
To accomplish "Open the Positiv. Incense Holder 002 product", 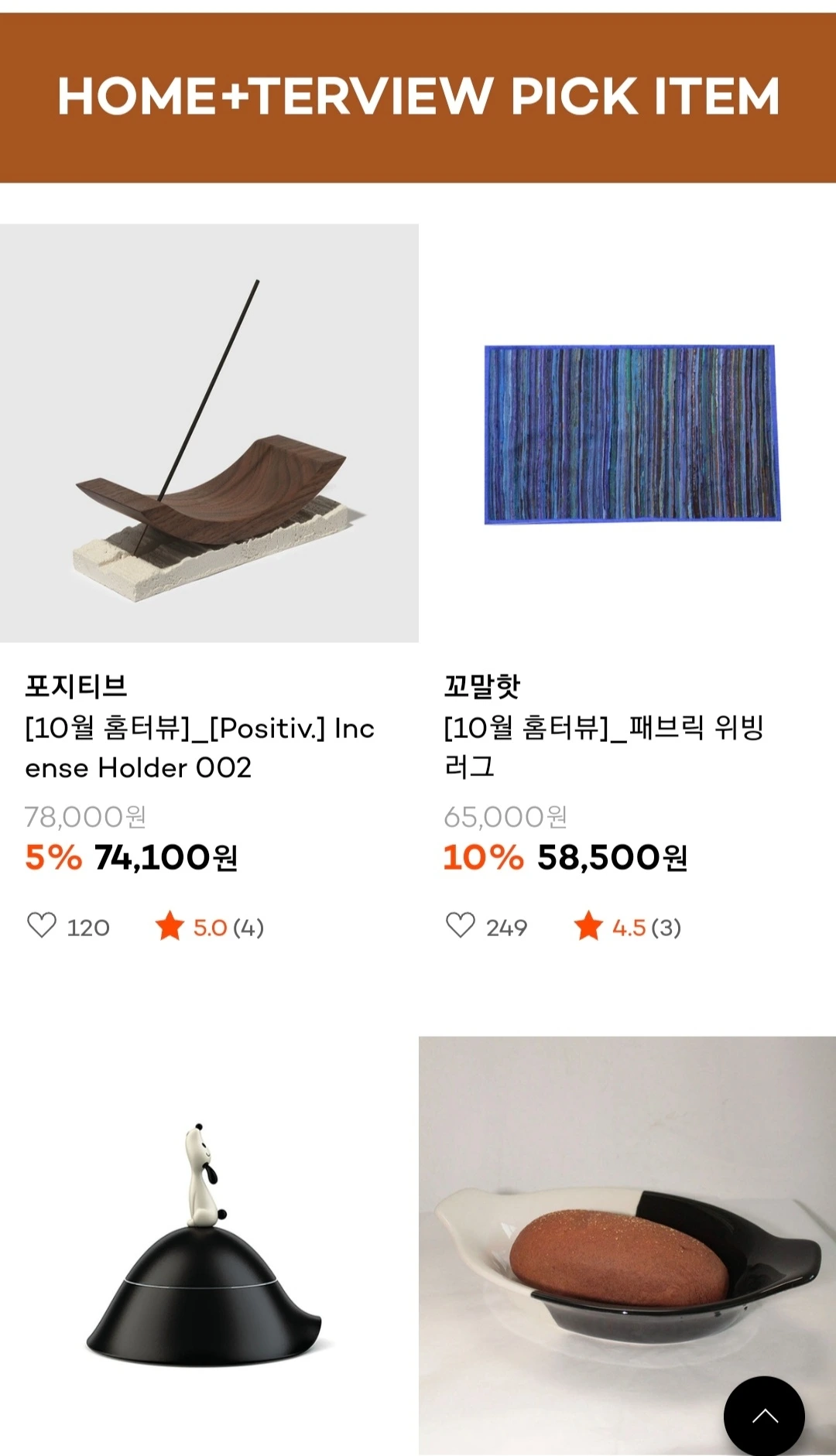I will point(209,433).
